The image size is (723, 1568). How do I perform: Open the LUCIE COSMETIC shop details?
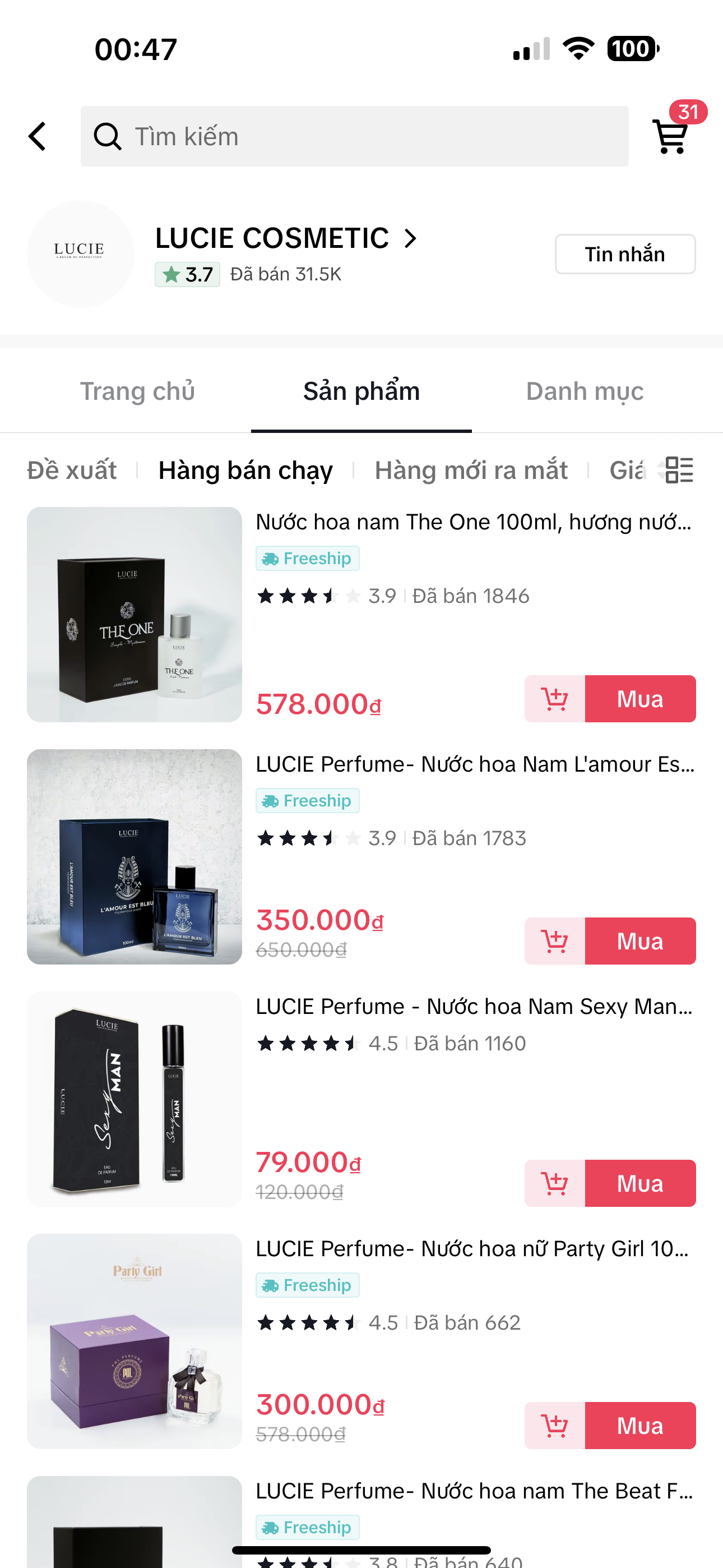pos(286,238)
